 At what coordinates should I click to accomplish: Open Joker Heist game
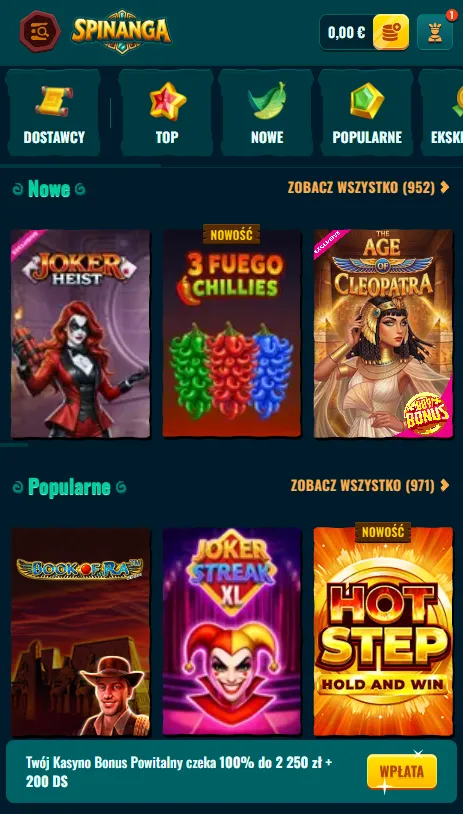pyautogui.click(x=80, y=334)
